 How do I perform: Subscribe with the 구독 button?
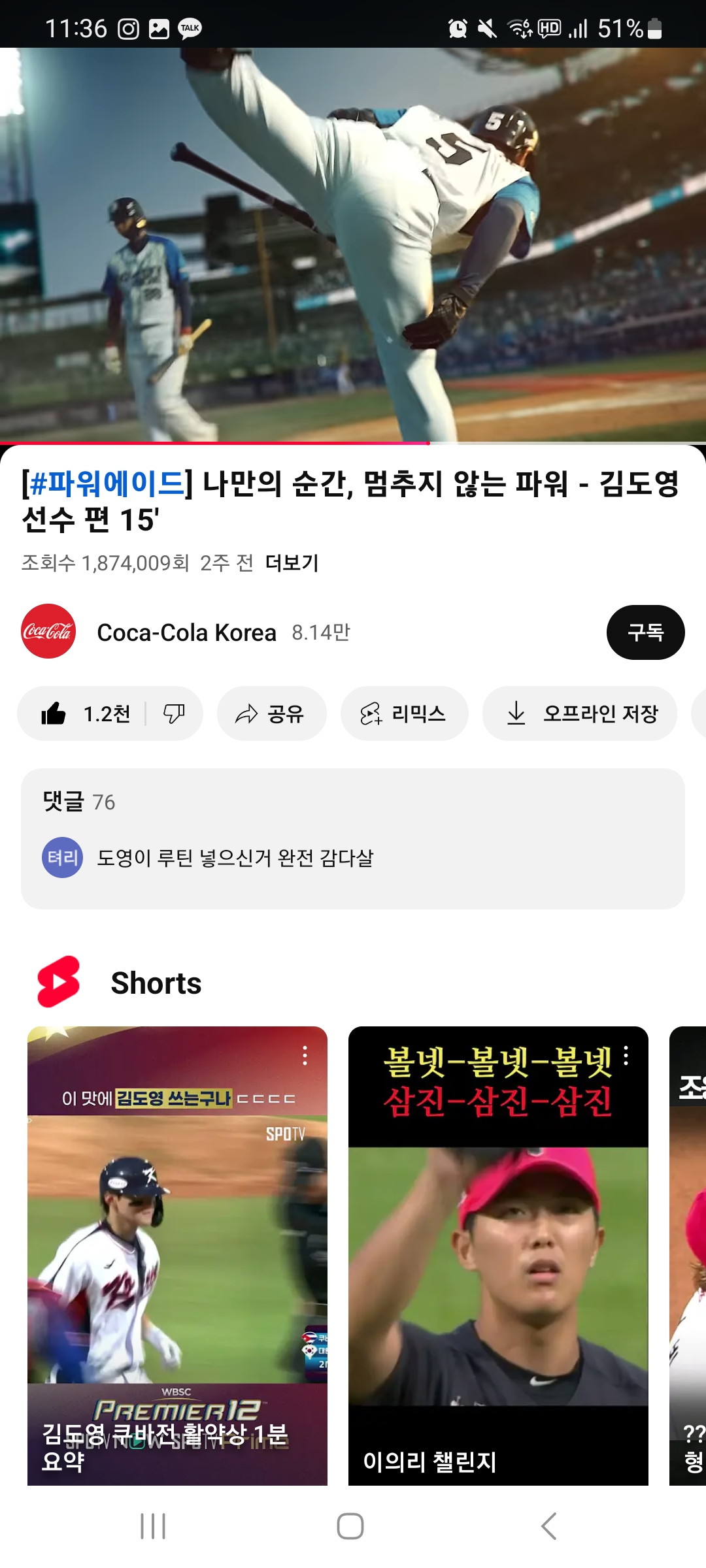point(645,632)
